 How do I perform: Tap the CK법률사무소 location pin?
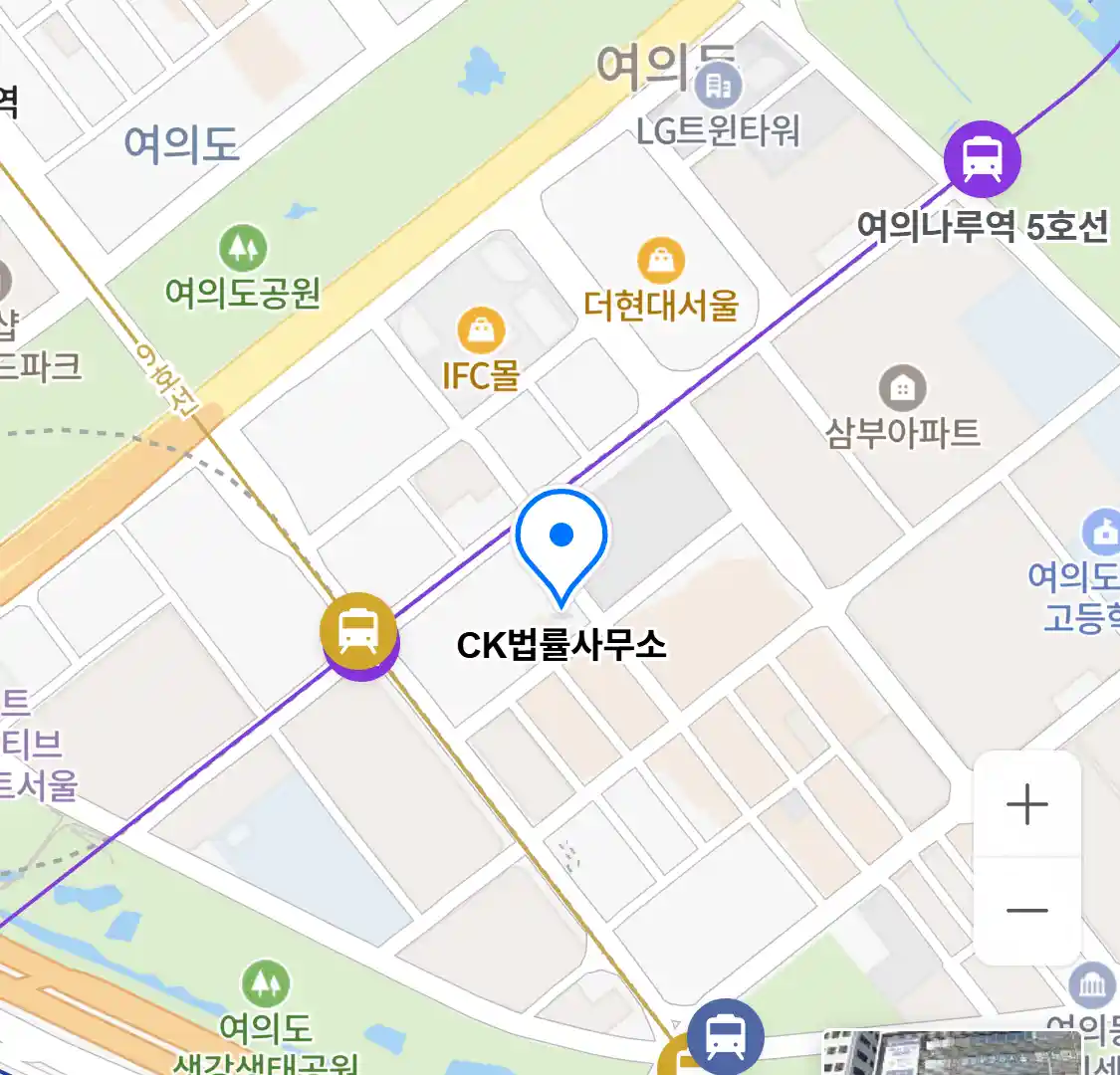coord(561,542)
